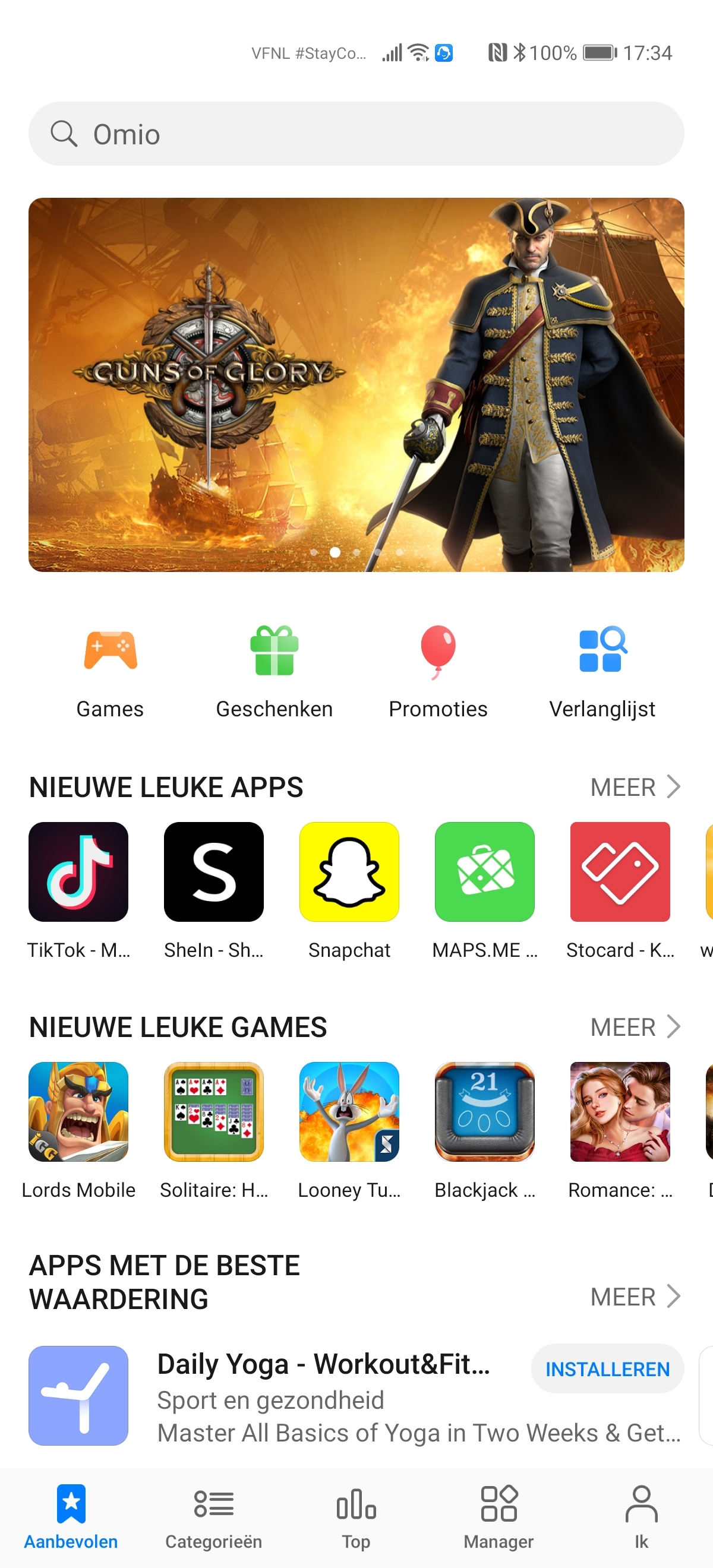713x1568 pixels.
Task: Show more of Nieuwe Leuke Games
Action: [635, 1027]
